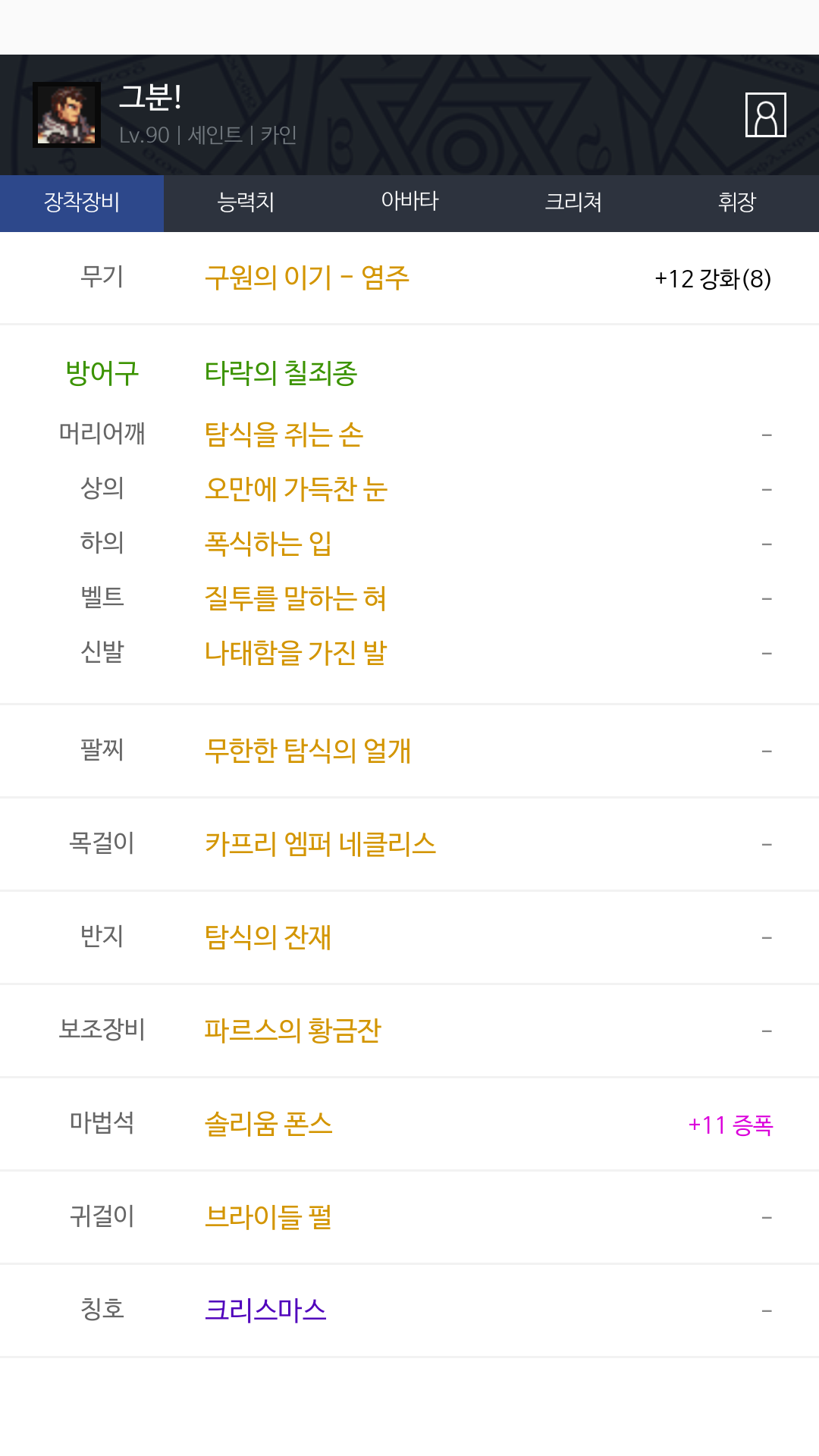Image resolution: width=819 pixels, height=1456 pixels.
Task: Switch to the 능력치 tab
Action: tap(246, 202)
